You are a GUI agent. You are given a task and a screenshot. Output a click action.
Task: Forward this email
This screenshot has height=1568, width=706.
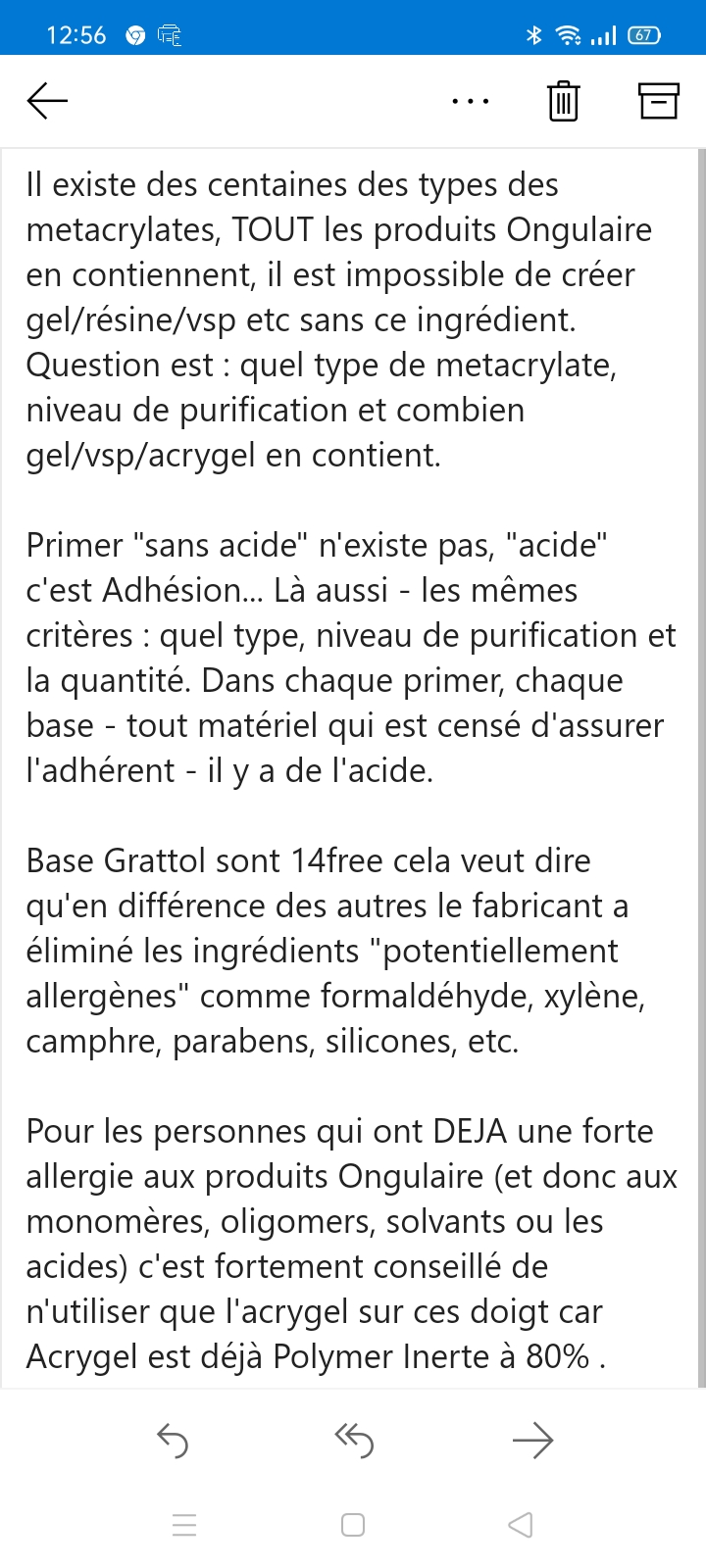click(532, 1441)
